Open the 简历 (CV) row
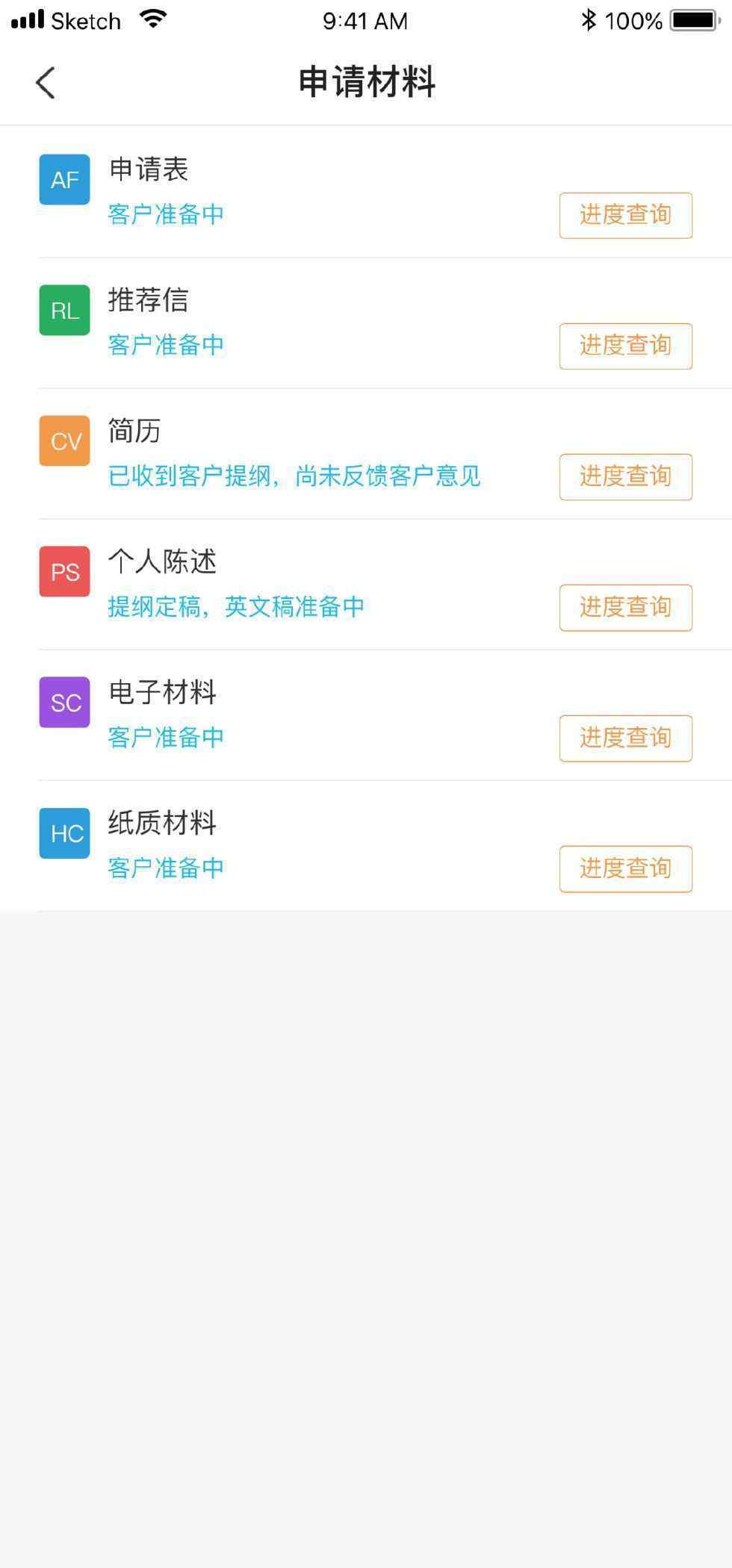Screen dimensions: 732x1568 click(x=366, y=453)
